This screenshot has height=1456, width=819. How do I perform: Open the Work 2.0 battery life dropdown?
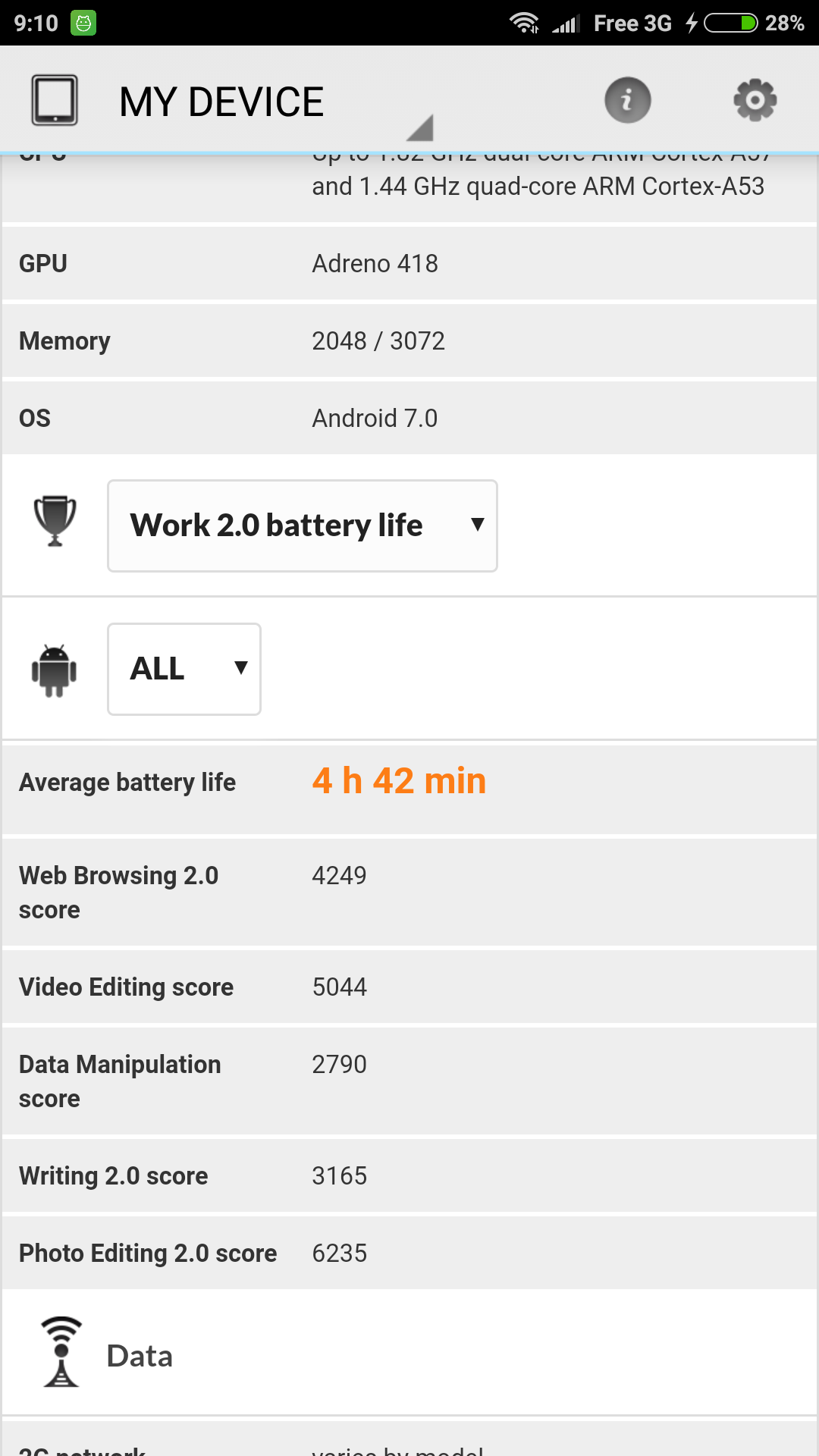click(303, 526)
